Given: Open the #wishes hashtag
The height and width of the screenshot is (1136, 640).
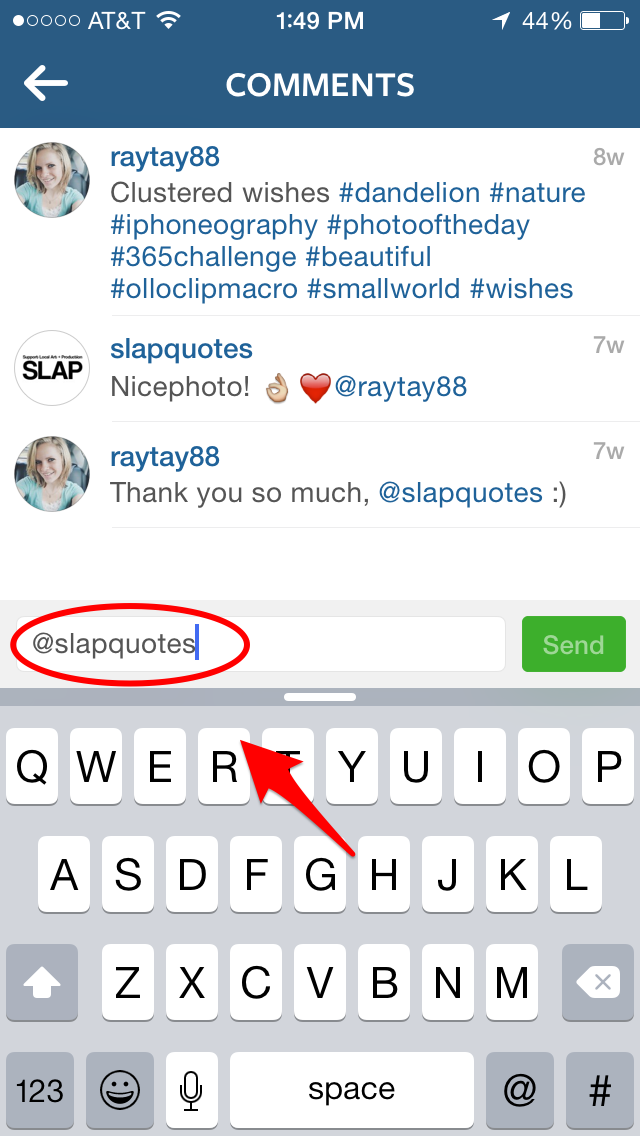Looking at the screenshot, I should click(x=521, y=289).
